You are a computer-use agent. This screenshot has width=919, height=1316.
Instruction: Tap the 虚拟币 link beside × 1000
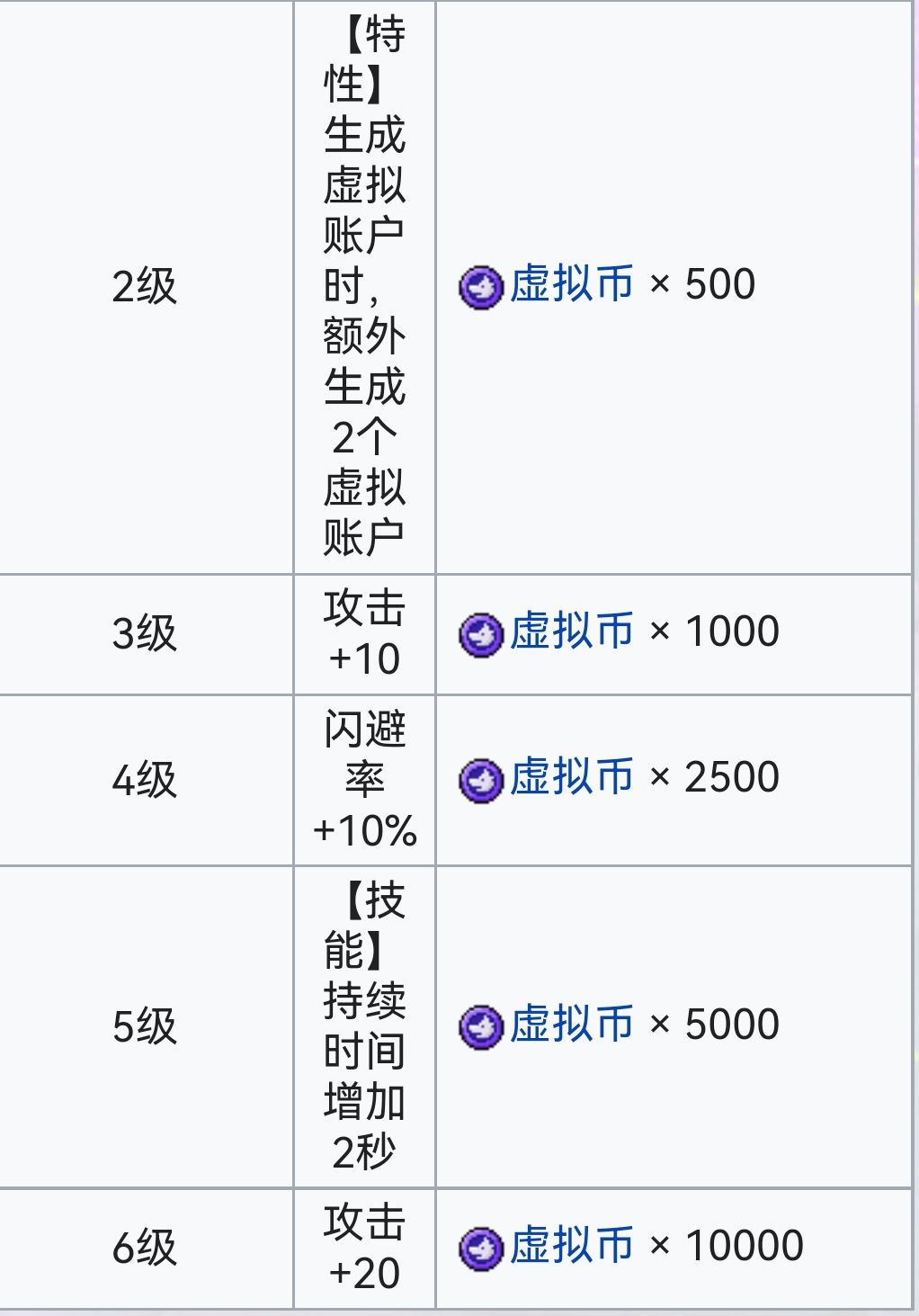[x=571, y=632]
